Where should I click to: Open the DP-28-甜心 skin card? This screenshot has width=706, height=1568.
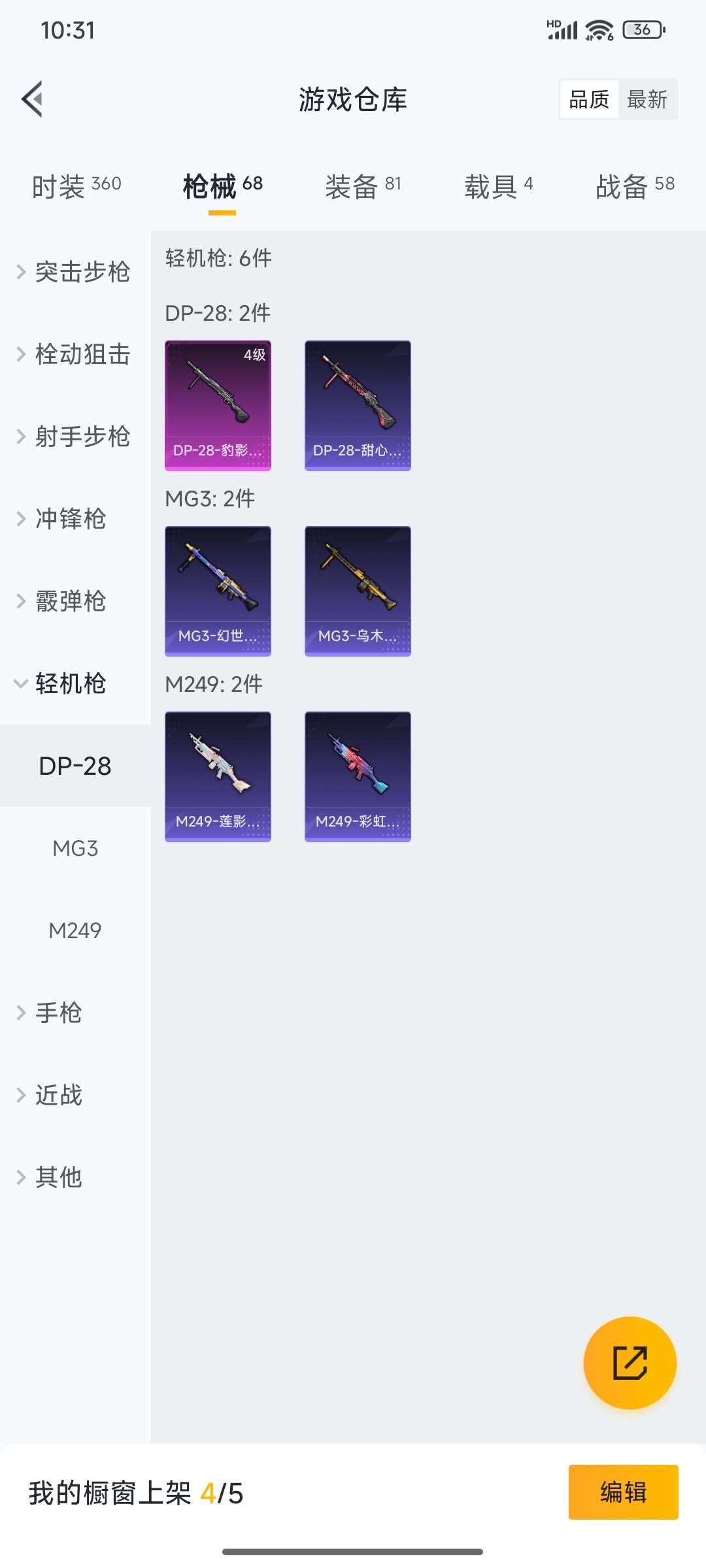[358, 405]
